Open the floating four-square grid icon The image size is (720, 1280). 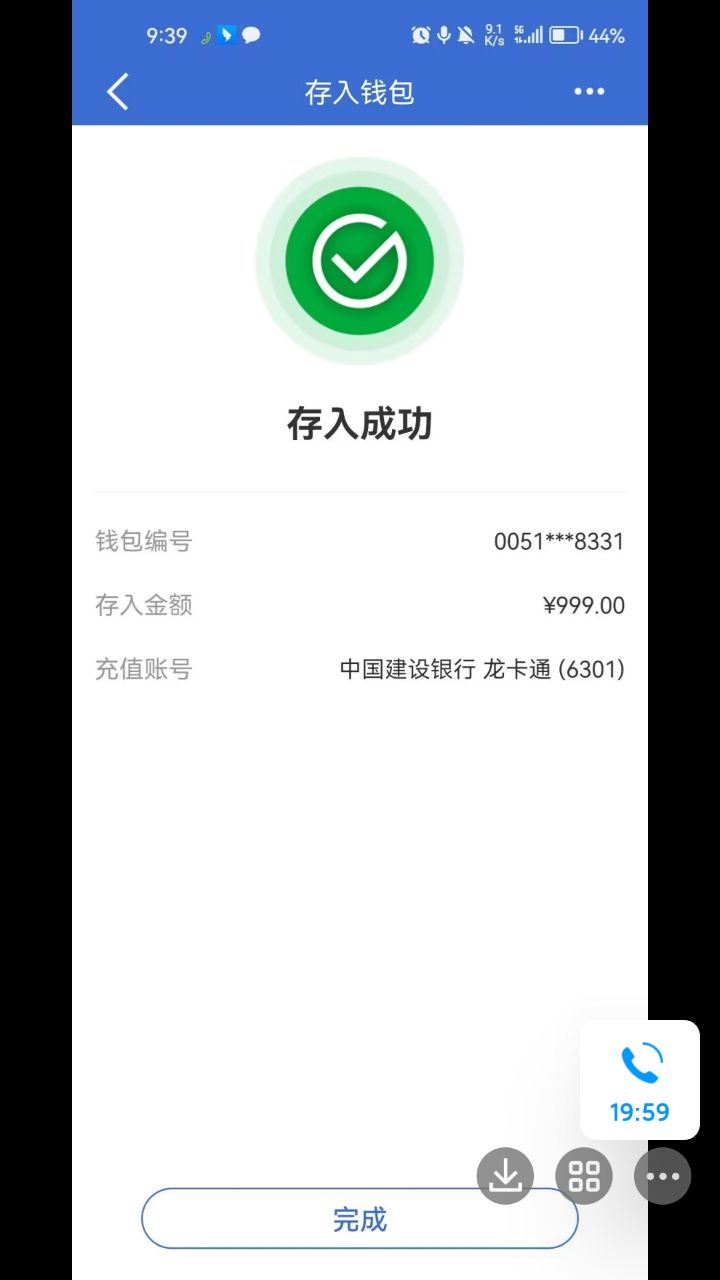584,1176
